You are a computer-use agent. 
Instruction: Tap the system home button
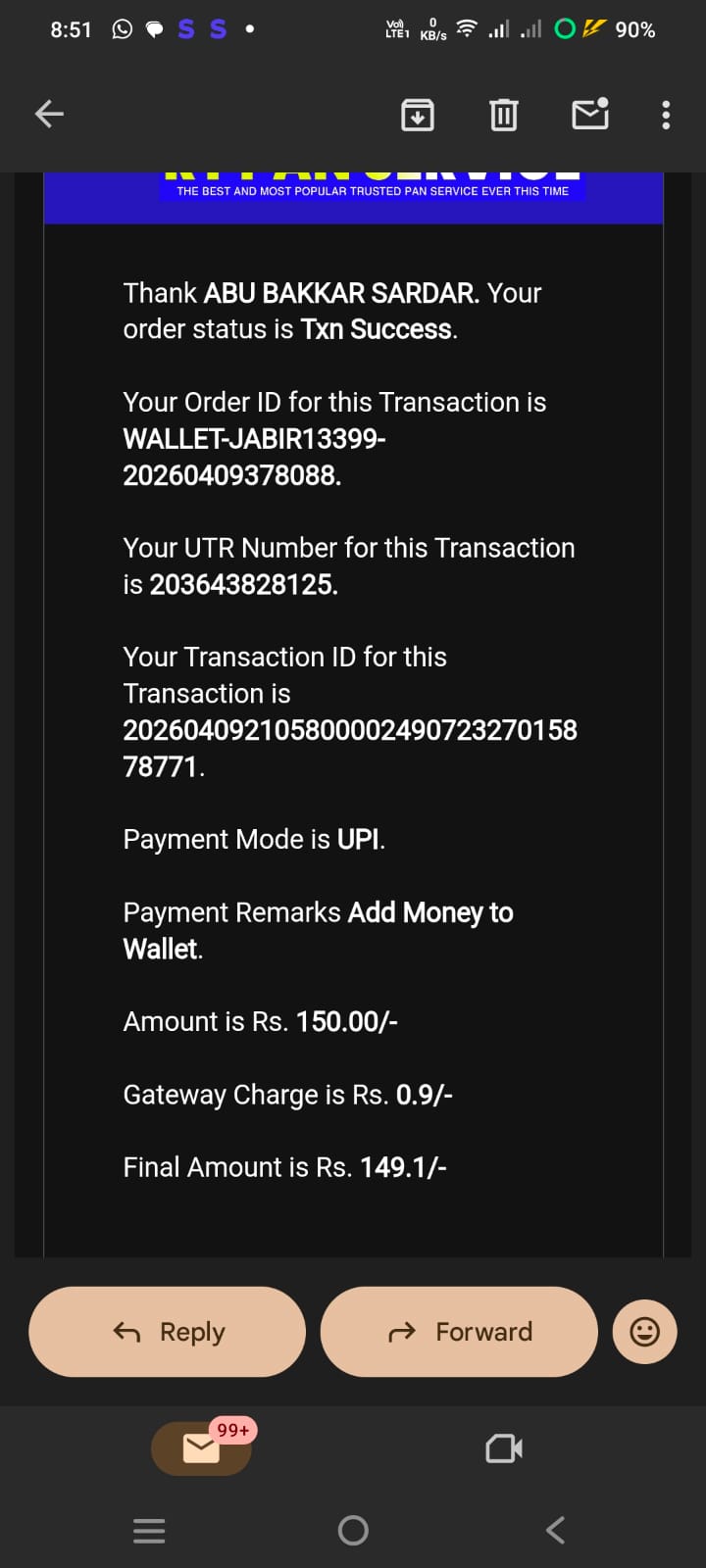coord(353,1530)
